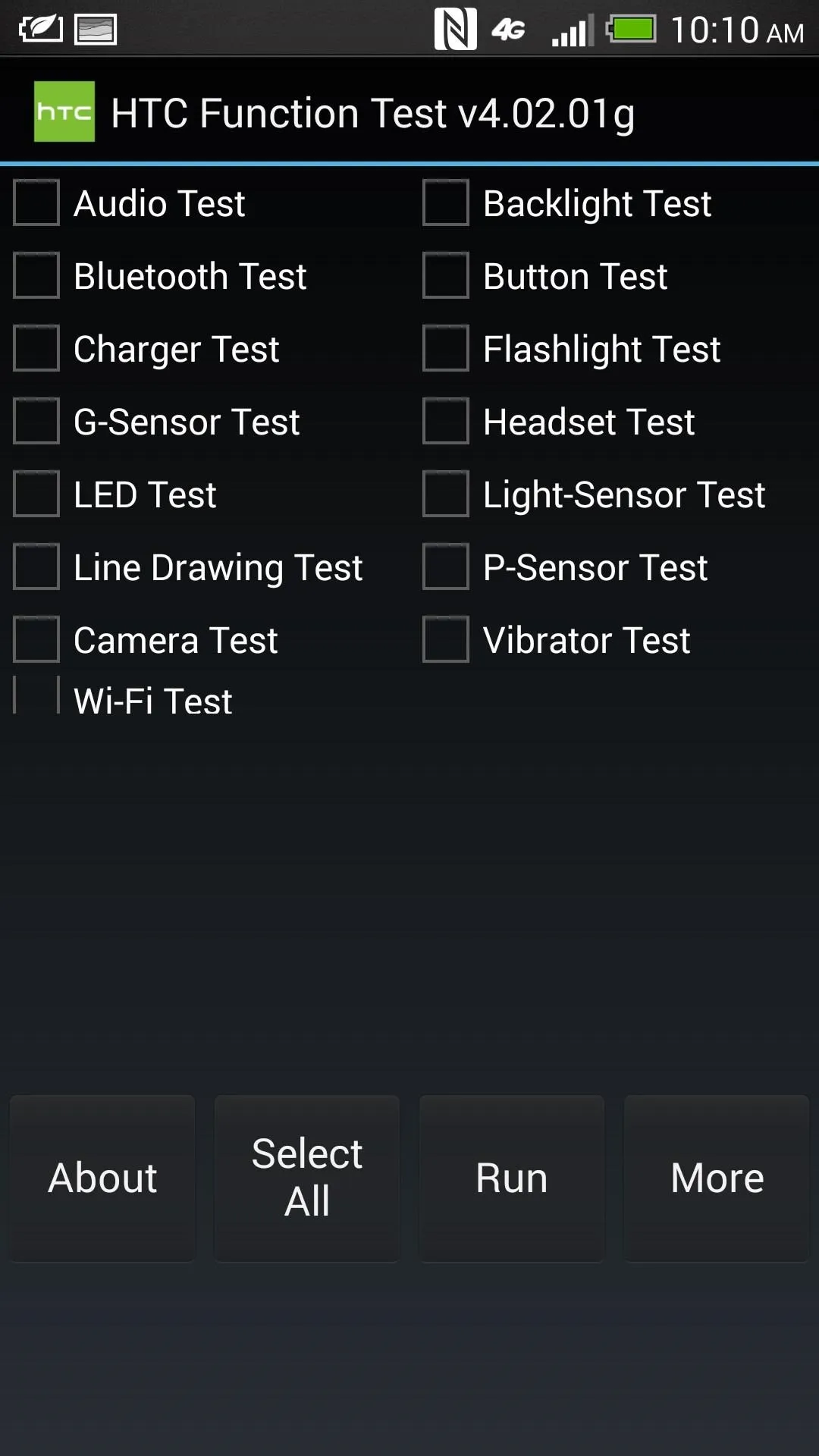Select the Backlight Test checkbox
This screenshot has height=1456, width=819.
pyautogui.click(x=446, y=202)
